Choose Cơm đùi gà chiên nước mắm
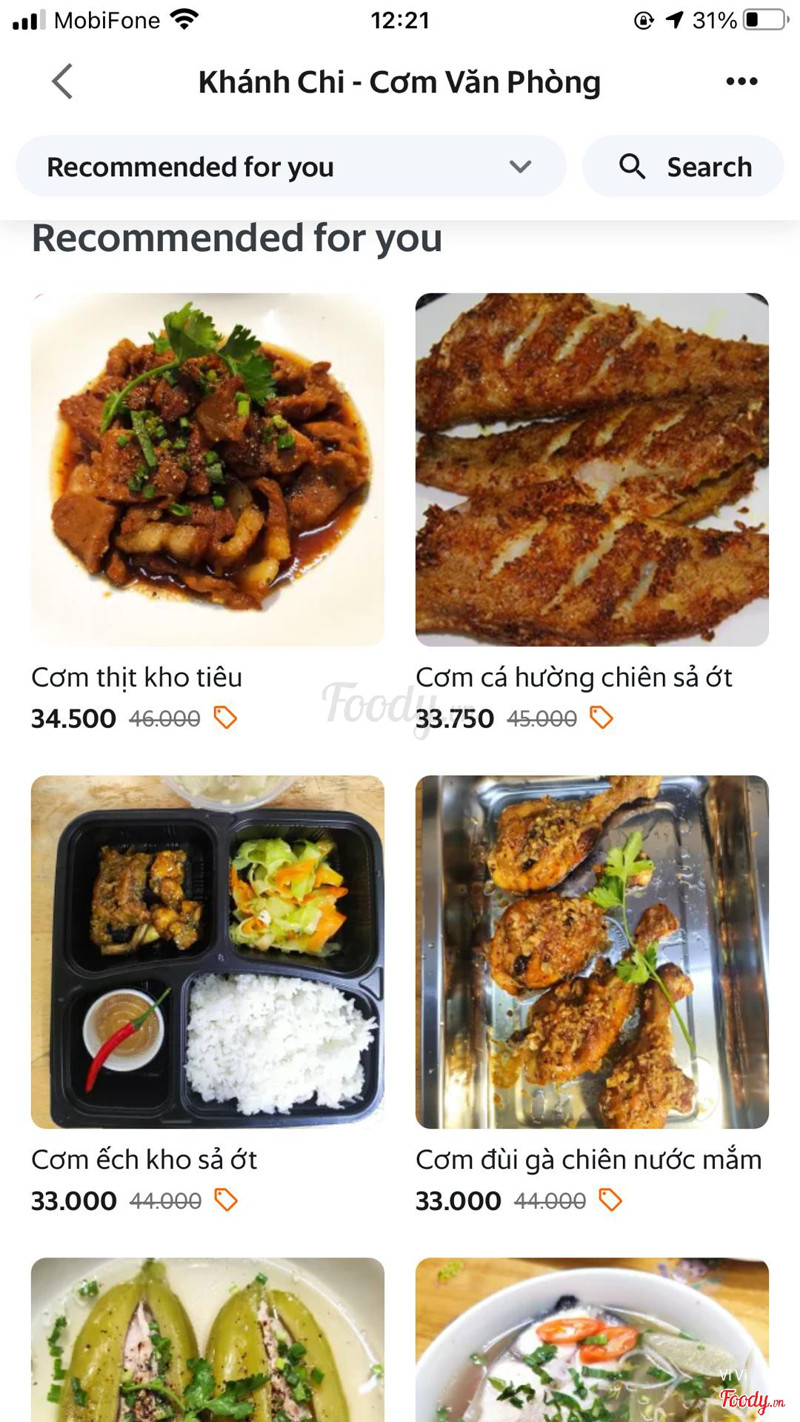Image resolution: width=800 pixels, height=1422 pixels. [592, 952]
